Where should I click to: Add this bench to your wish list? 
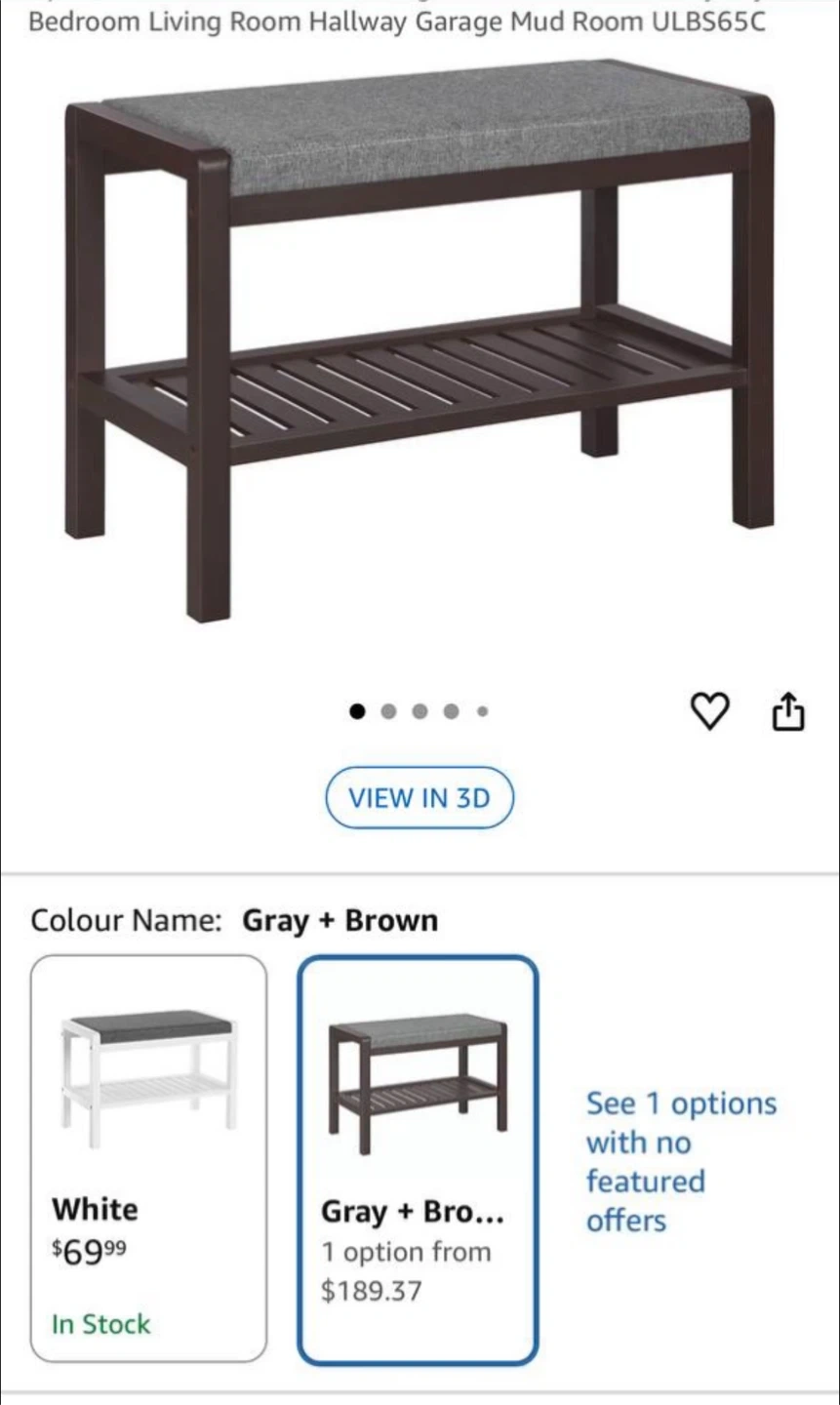pyautogui.click(x=709, y=711)
